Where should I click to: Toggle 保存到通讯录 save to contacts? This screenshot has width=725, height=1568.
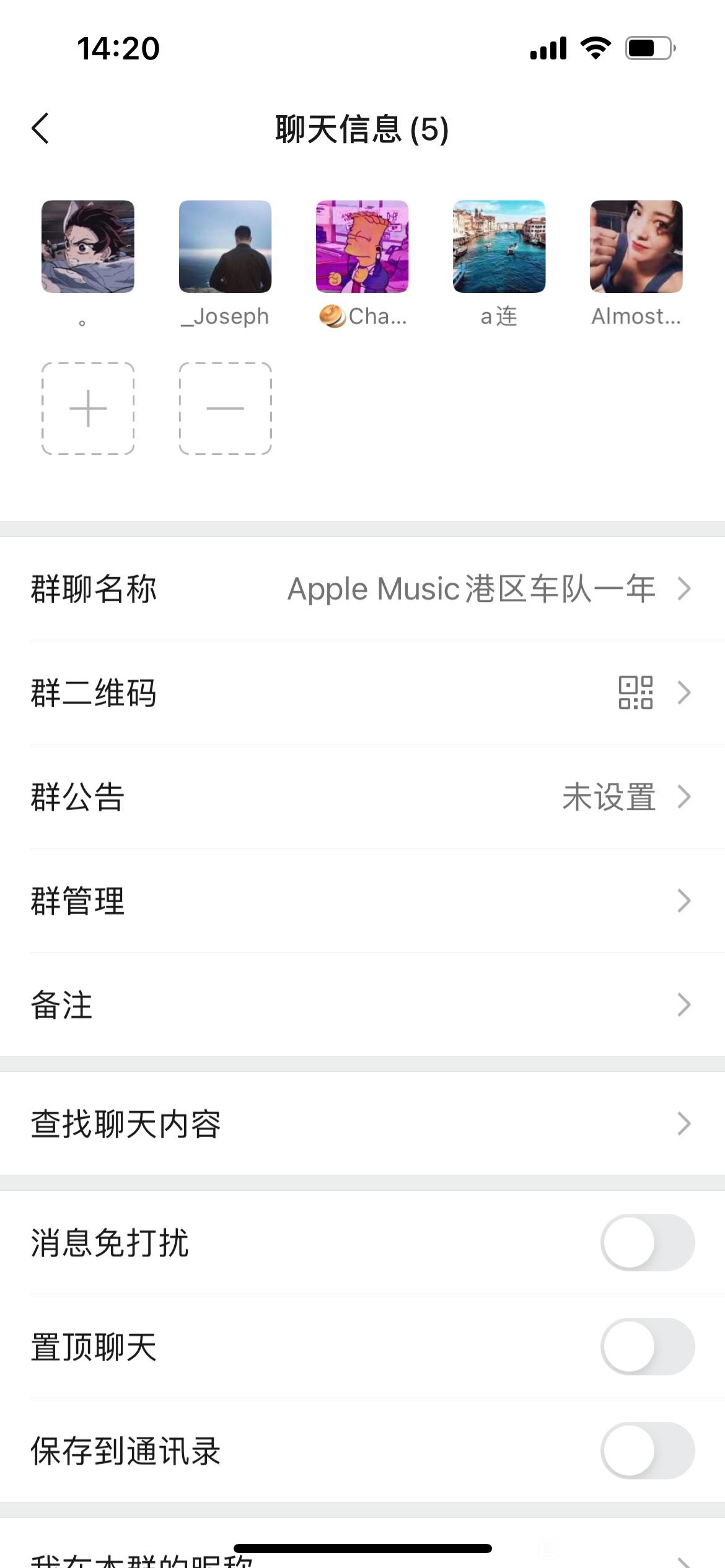click(648, 1450)
